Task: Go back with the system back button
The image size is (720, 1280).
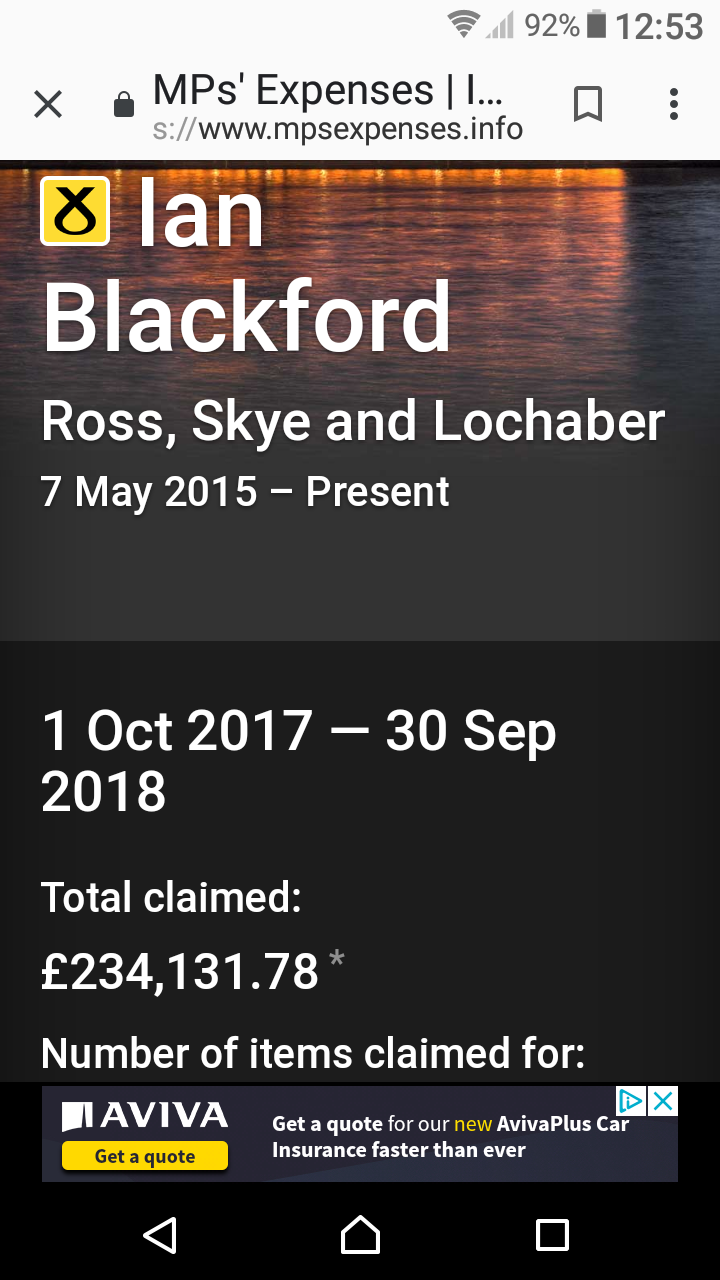Action: click(x=161, y=1235)
